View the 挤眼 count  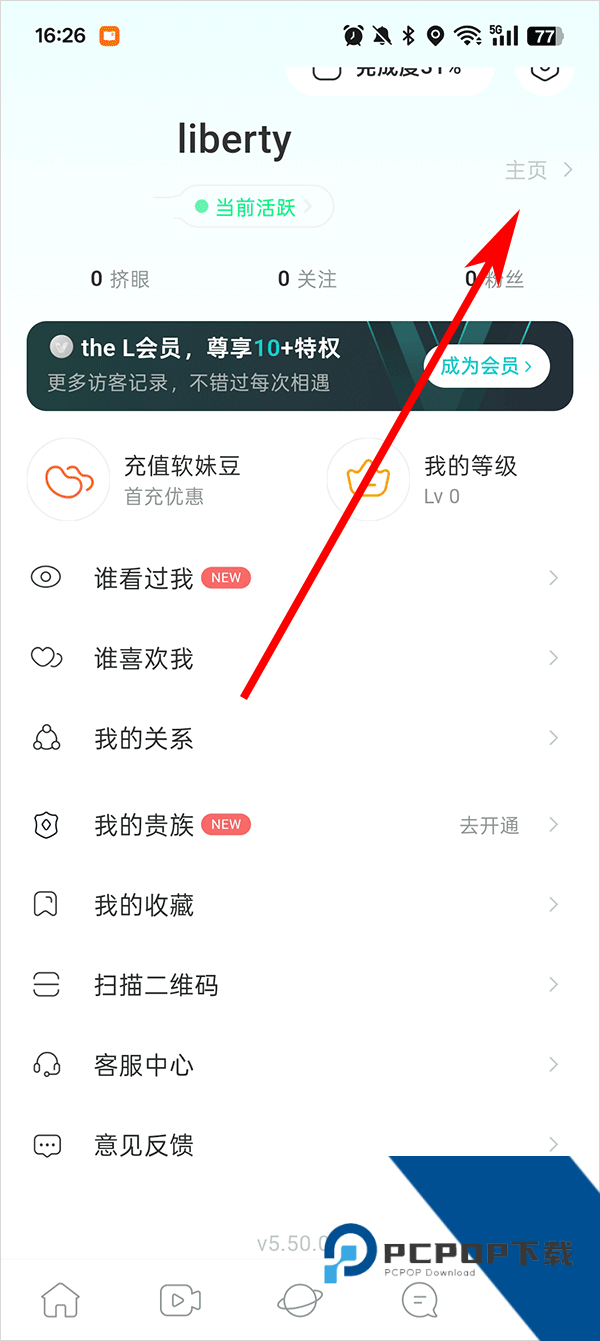[x=120, y=279]
